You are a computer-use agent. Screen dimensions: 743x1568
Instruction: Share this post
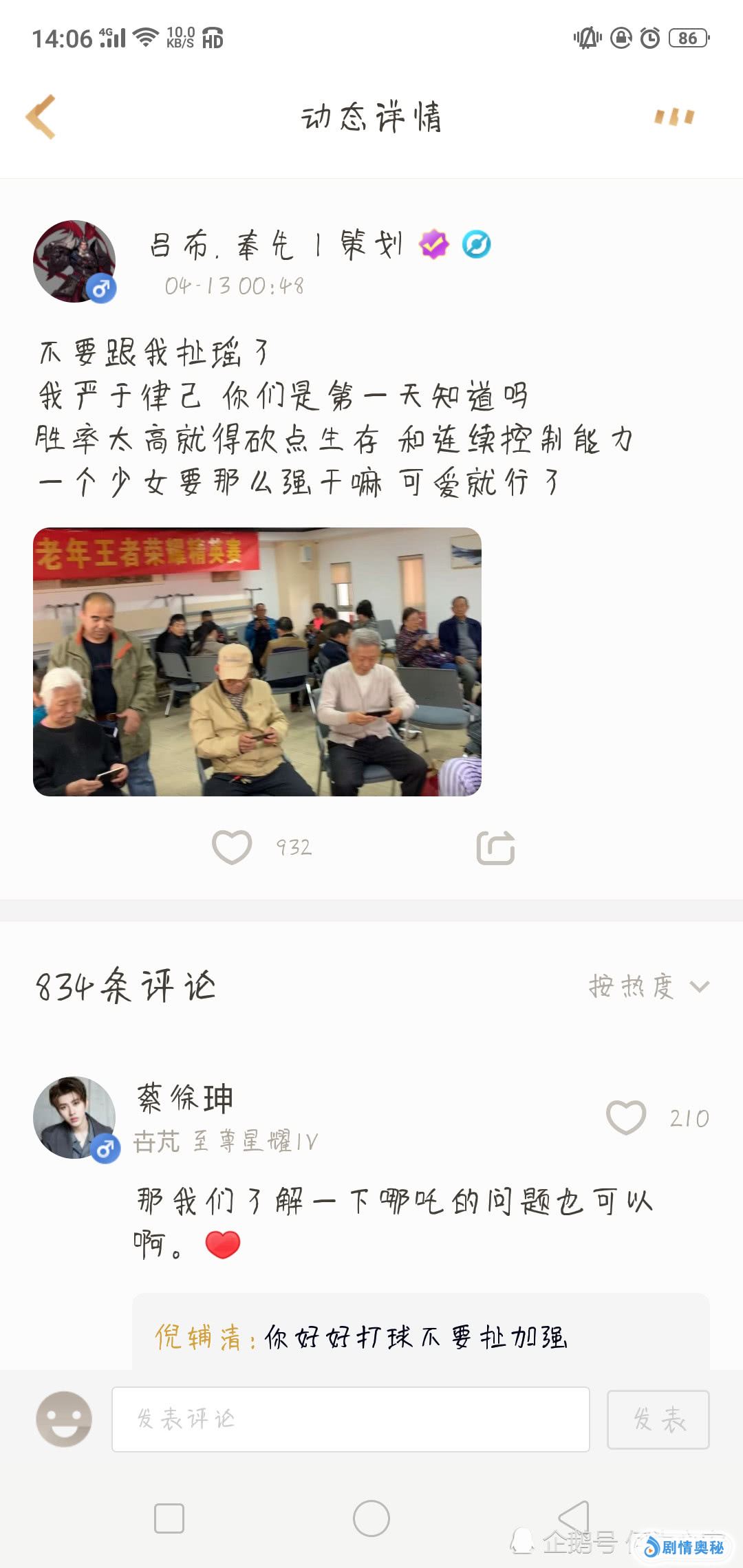coord(495,847)
